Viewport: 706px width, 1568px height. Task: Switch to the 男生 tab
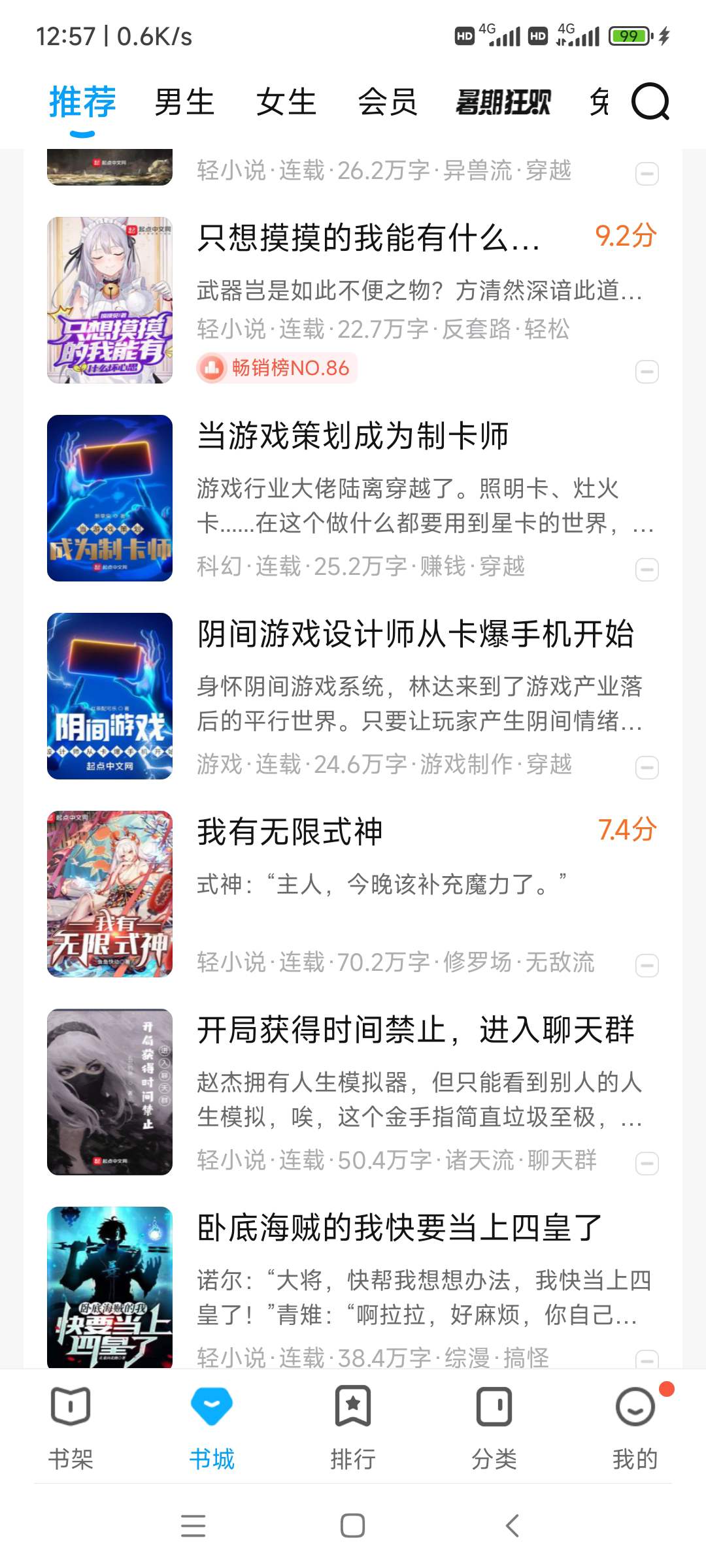(184, 103)
